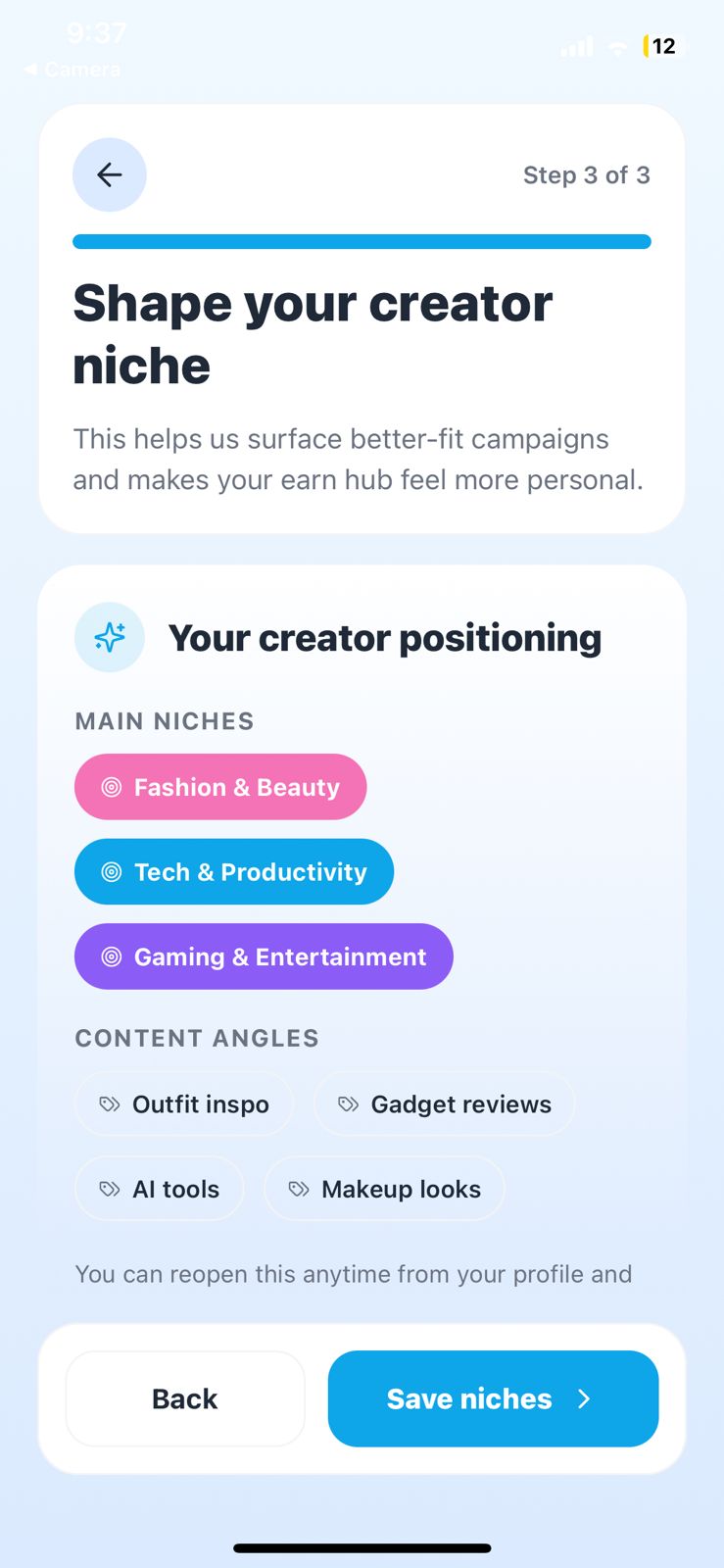Save niches to finish setup

click(x=493, y=1398)
